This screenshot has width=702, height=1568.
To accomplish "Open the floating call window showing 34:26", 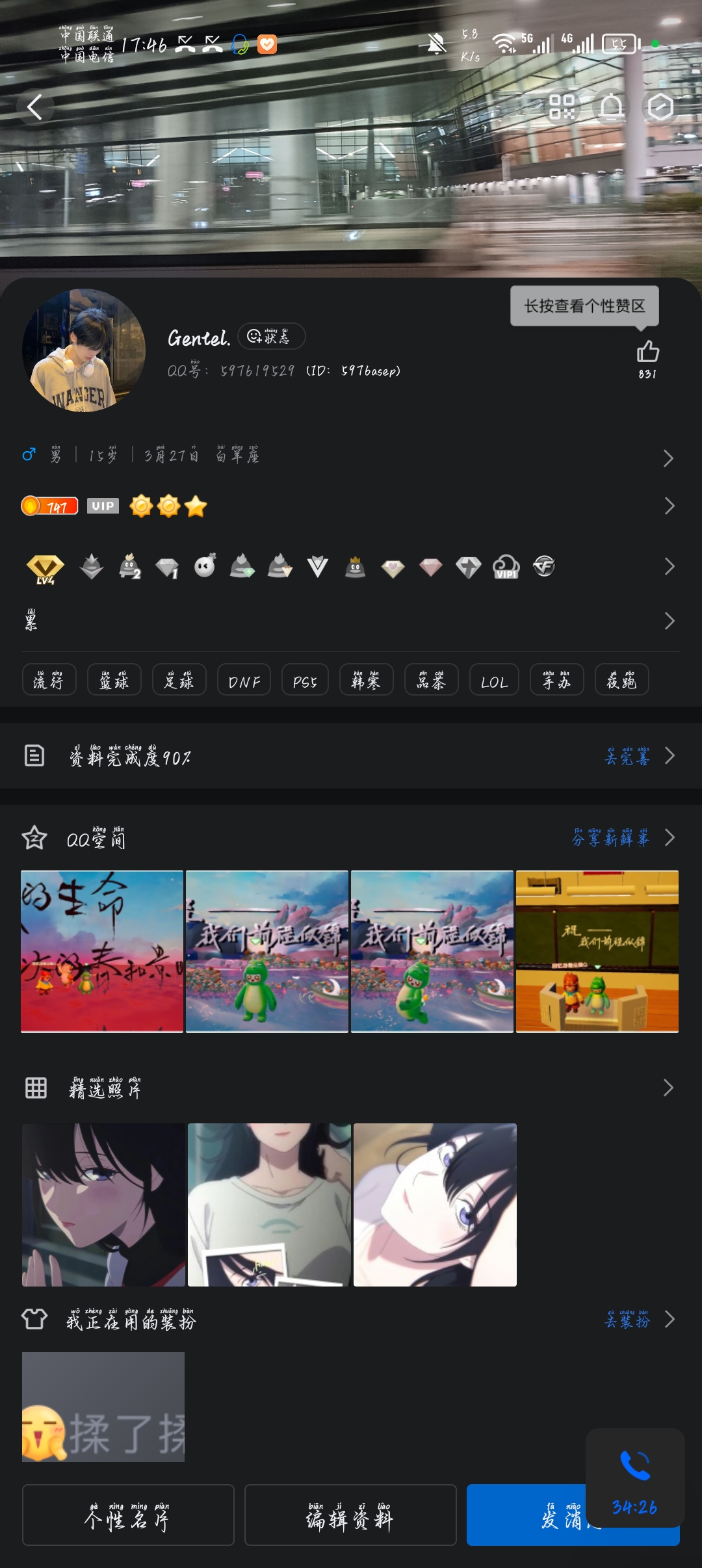I will [x=635, y=1478].
